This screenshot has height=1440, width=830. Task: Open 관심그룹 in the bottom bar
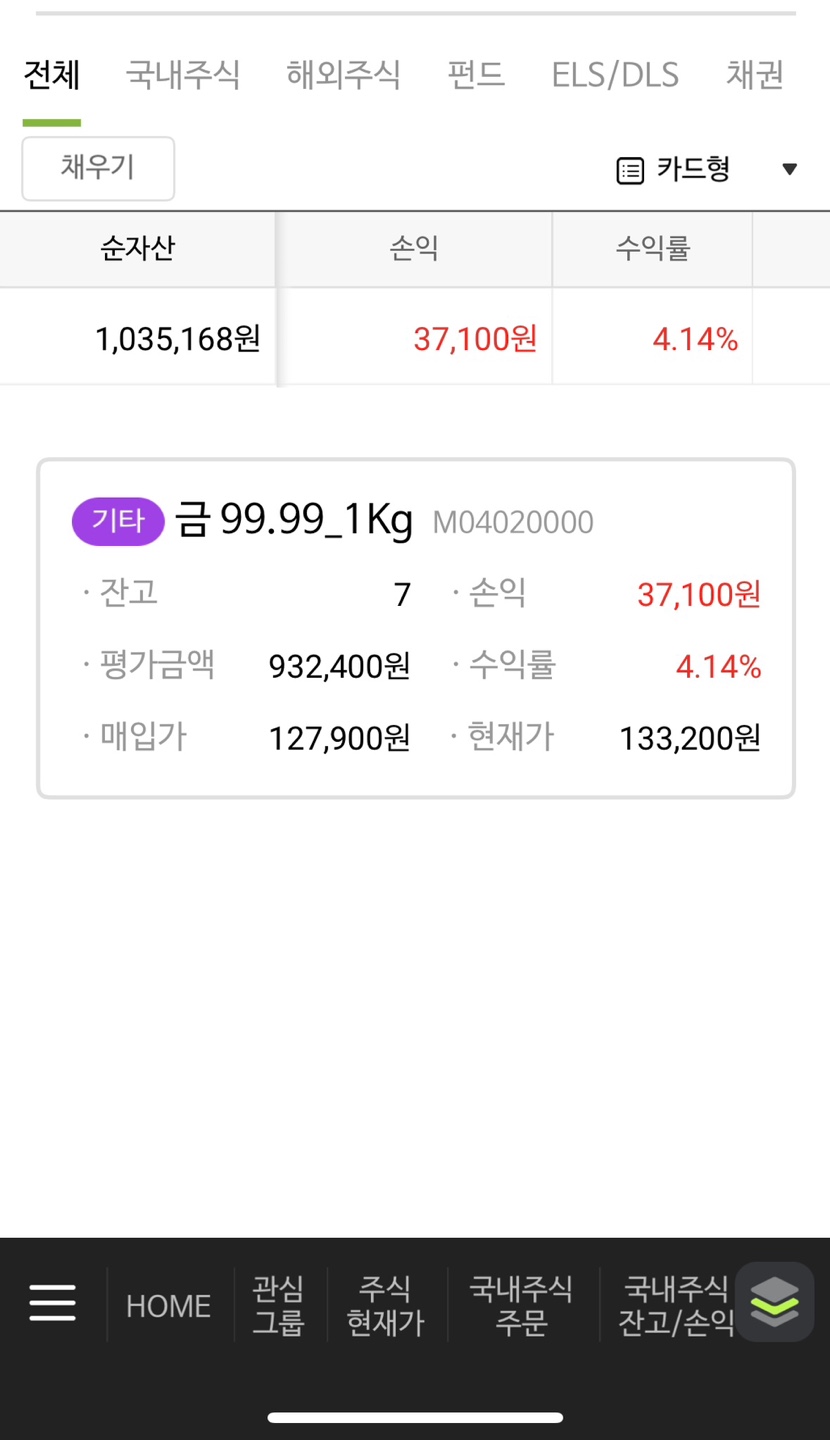tap(278, 1305)
